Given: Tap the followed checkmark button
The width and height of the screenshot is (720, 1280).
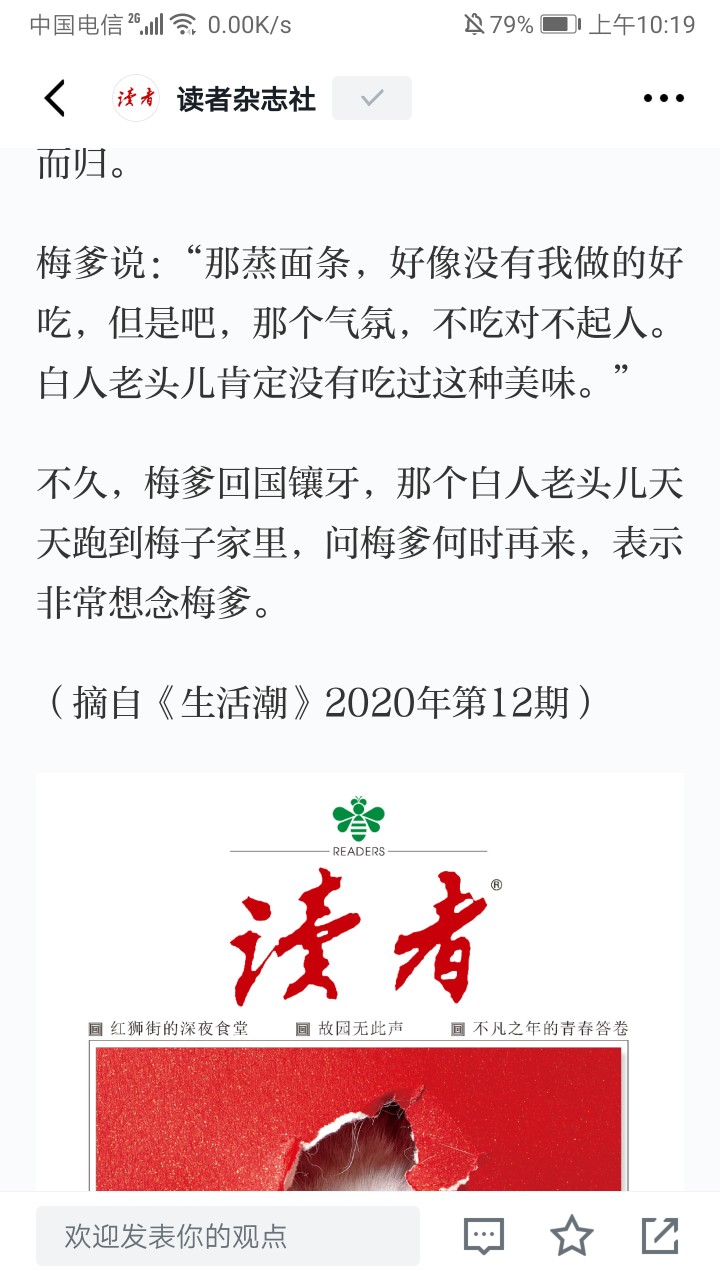Looking at the screenshot, I should pyautogui.click(x=372, y=98).
